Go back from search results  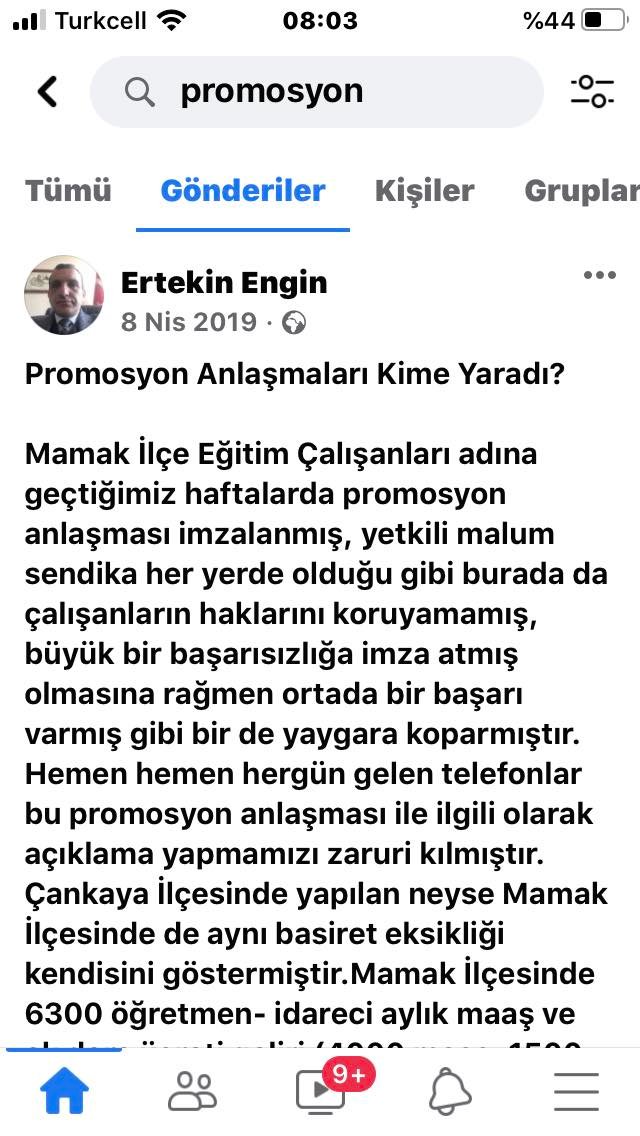pyautogui.click(x=47, y=92)
